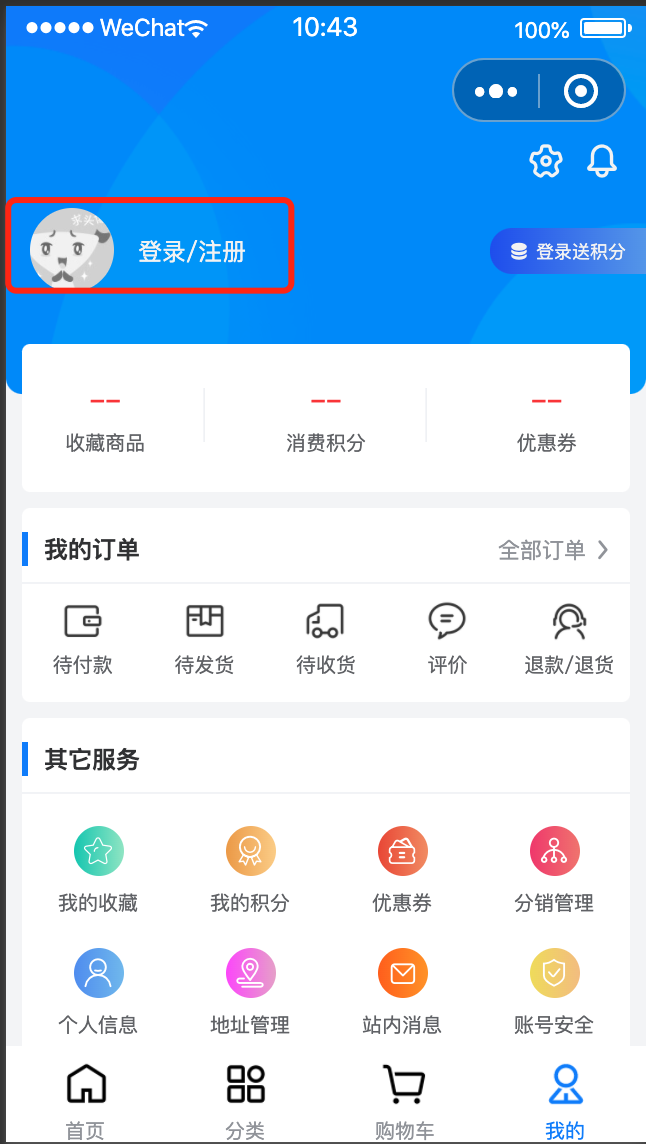Open the mini program more menu

tap(496, 92)
